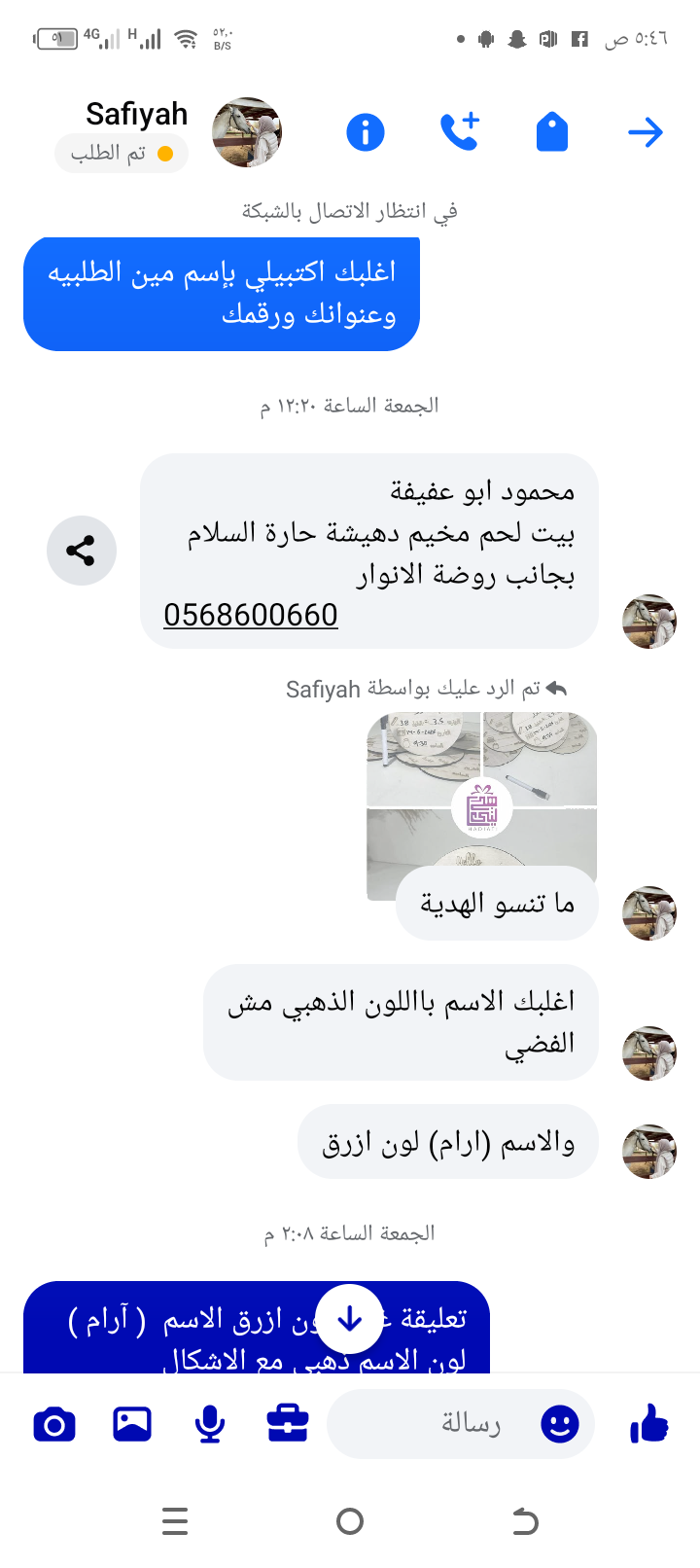The height and width of the screenshot is (1568, 700).
Task: Share the address message
Action: click(82, 551)
